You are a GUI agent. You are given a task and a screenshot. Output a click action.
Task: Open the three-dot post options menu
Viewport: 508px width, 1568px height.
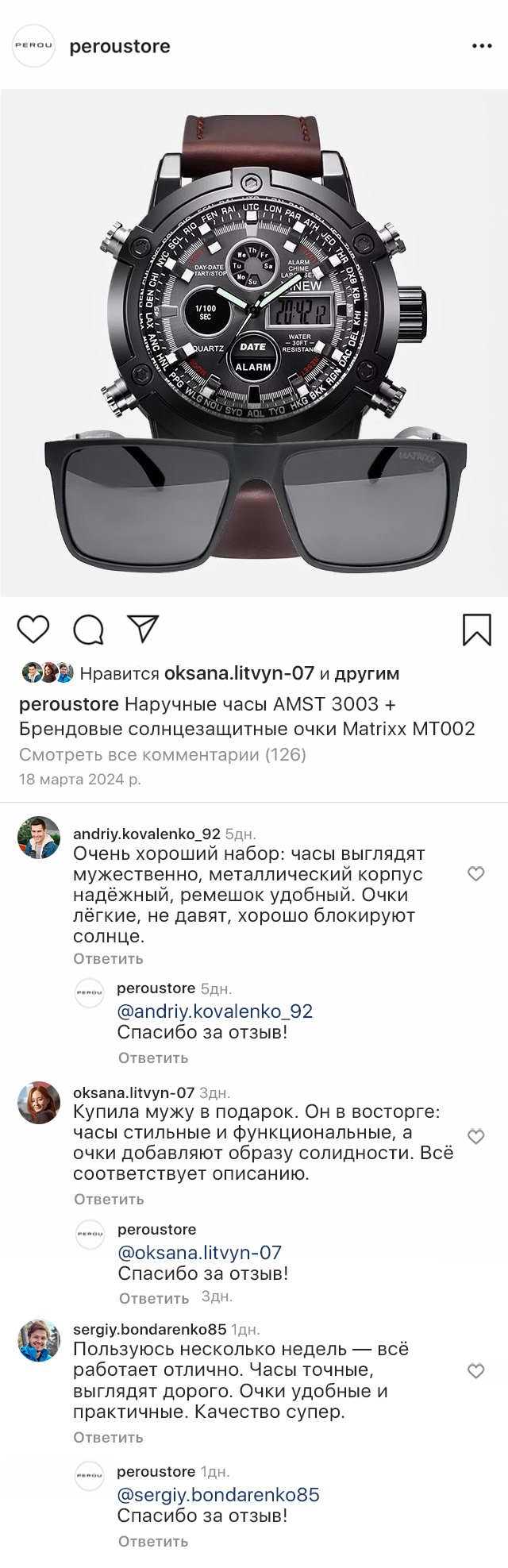[x=482, y=46]
